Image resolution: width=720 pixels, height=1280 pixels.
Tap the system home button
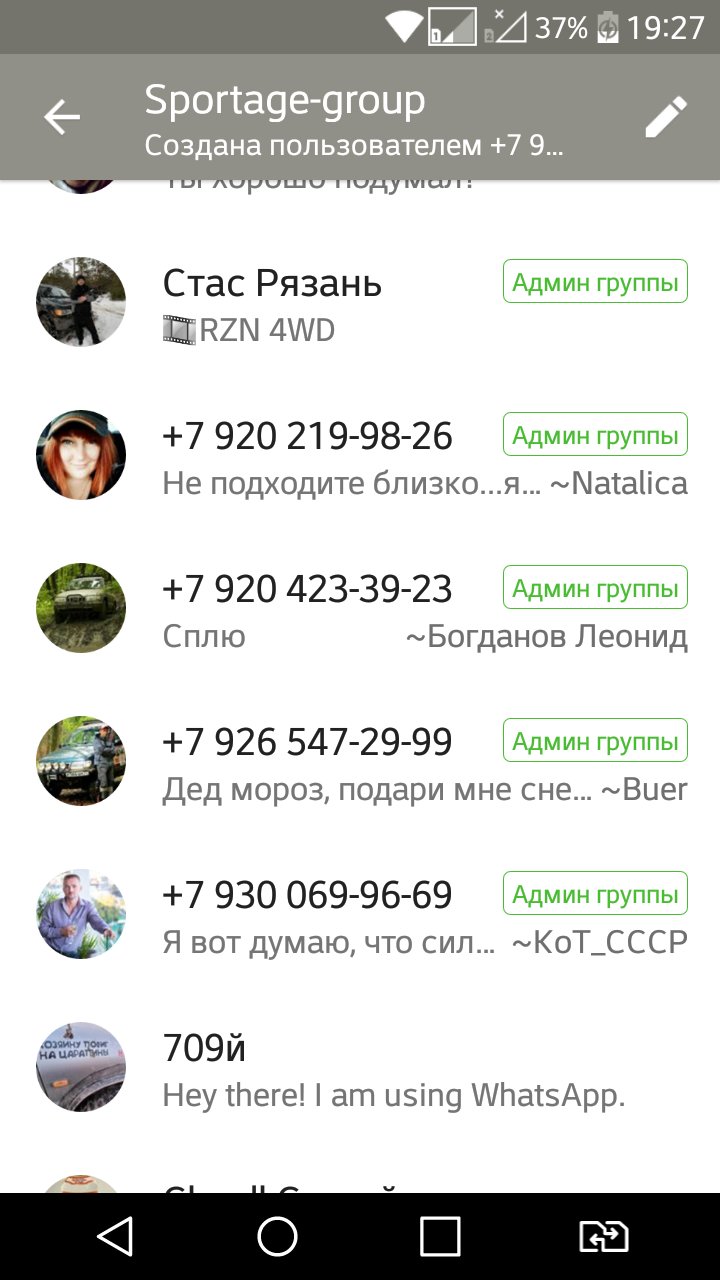(x=278, y=1236)
